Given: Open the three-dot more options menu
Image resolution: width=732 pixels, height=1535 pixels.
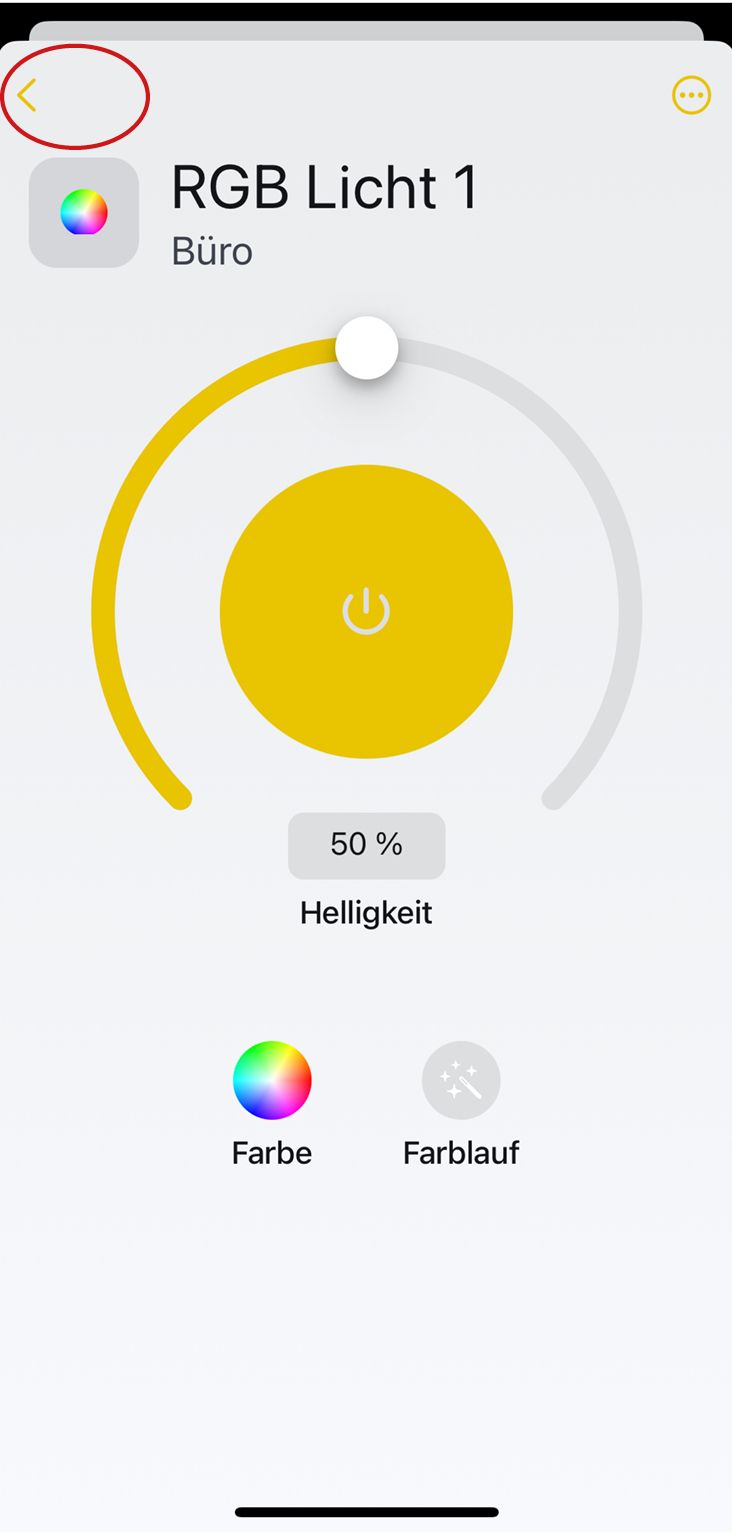Looking at the screenshot, I should click(x=691, y=96).
